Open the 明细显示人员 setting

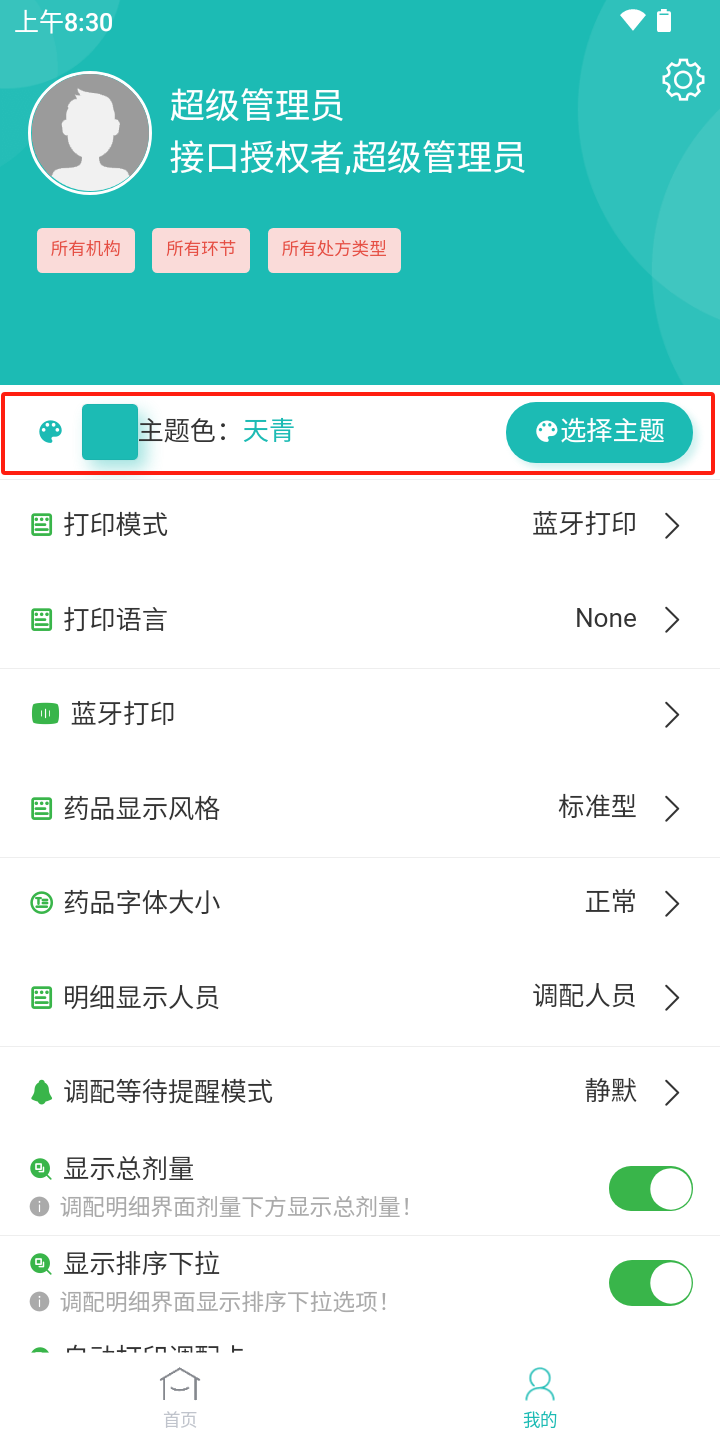[360, 997]
